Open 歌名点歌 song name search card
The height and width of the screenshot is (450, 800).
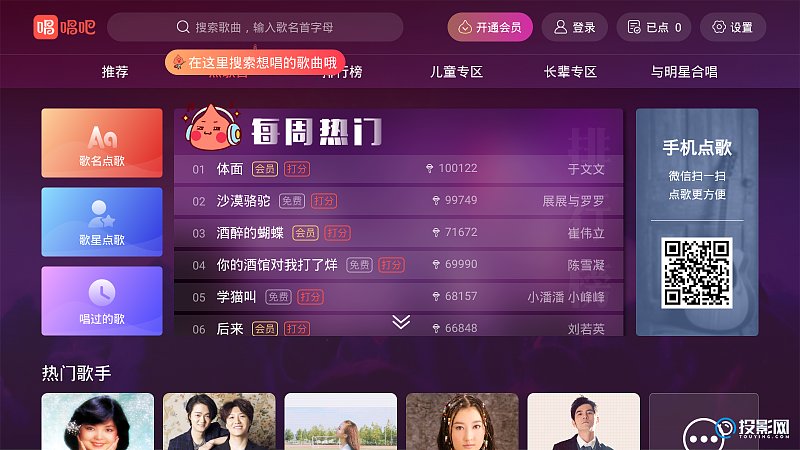click(x=102, y=143)
